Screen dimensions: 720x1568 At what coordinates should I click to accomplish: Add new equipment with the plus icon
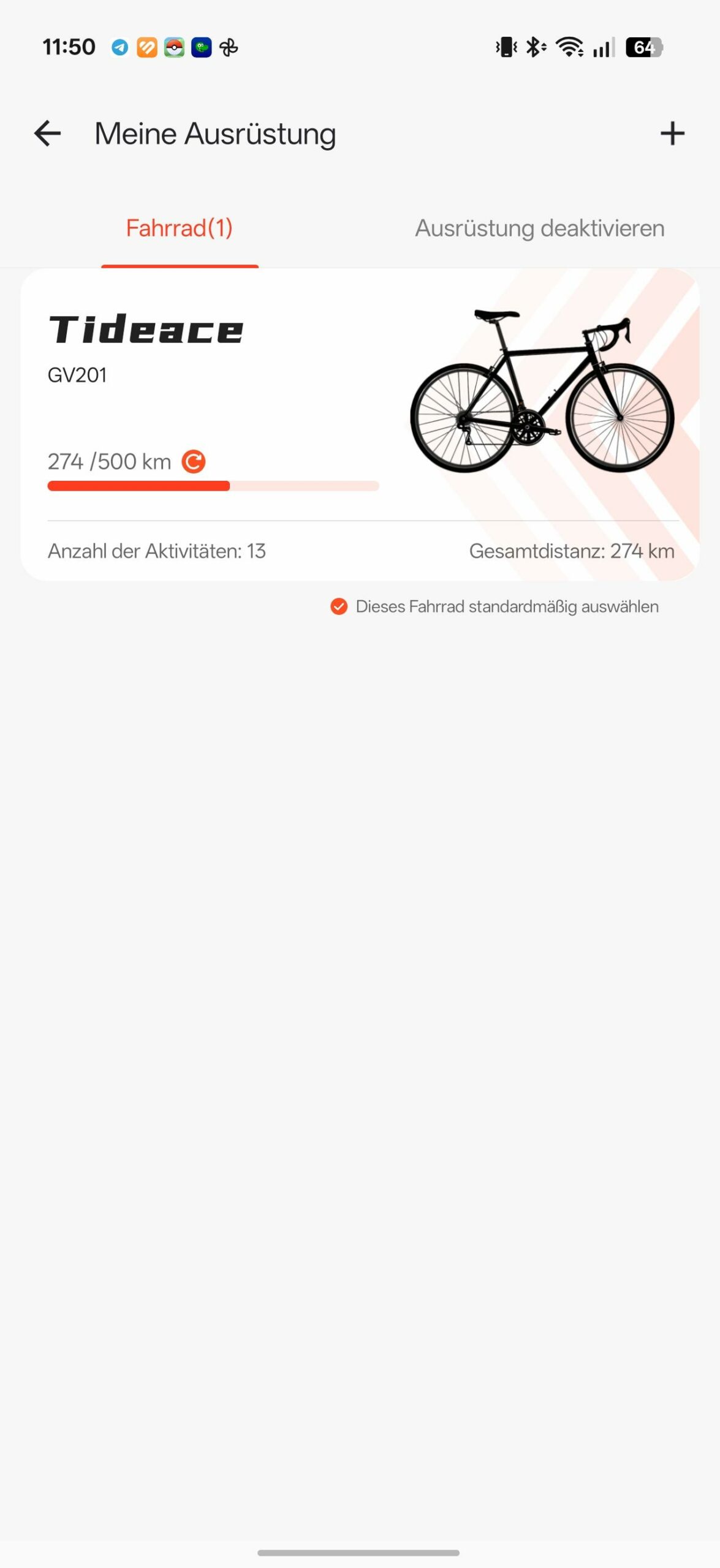(672, 134)
